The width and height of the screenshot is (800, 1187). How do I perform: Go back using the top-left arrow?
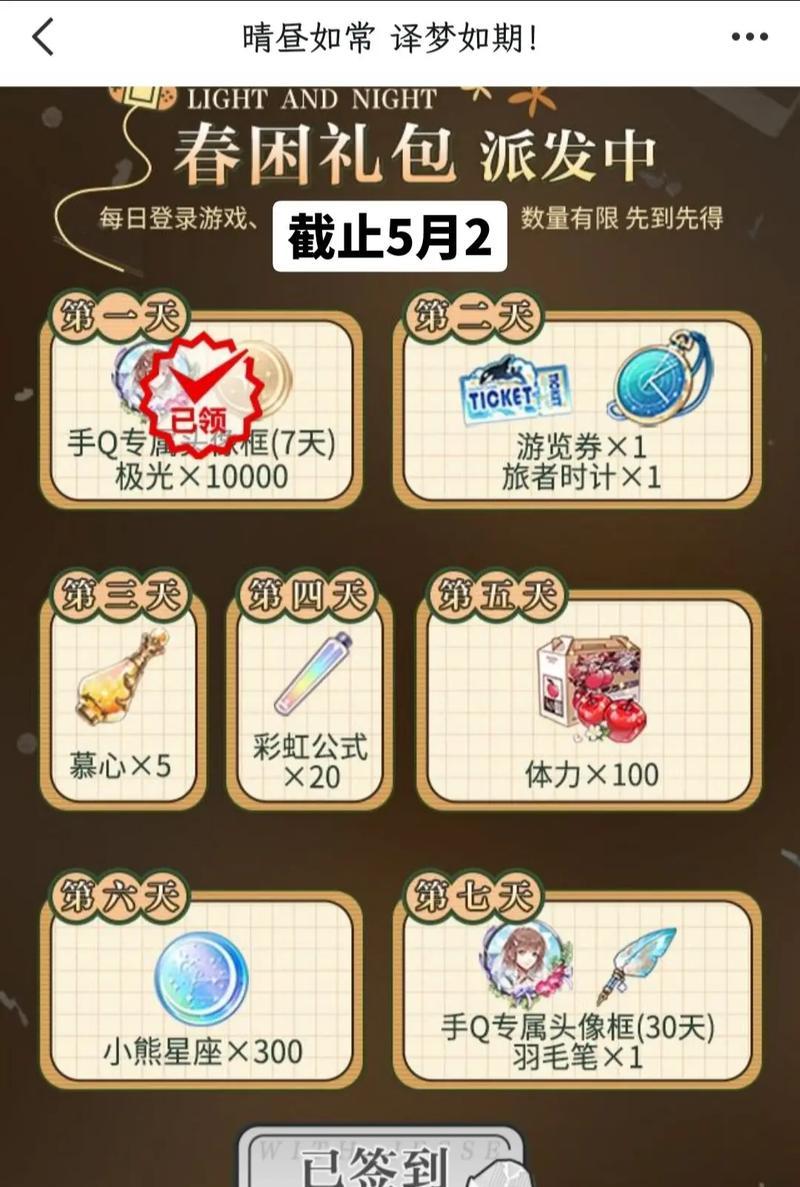click(42, 38)
